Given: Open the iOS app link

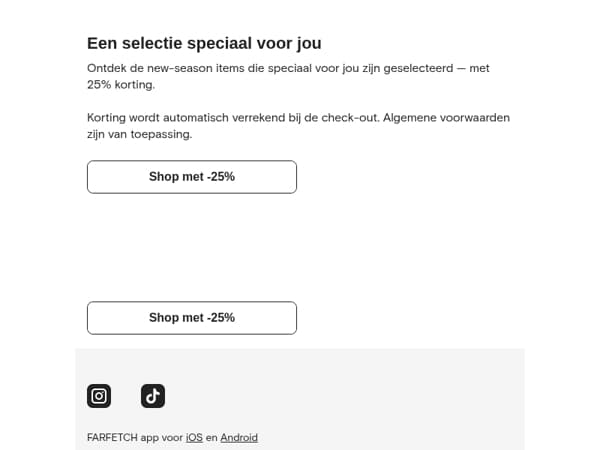Looking at the screenshot, I should [x=194, y=437].
